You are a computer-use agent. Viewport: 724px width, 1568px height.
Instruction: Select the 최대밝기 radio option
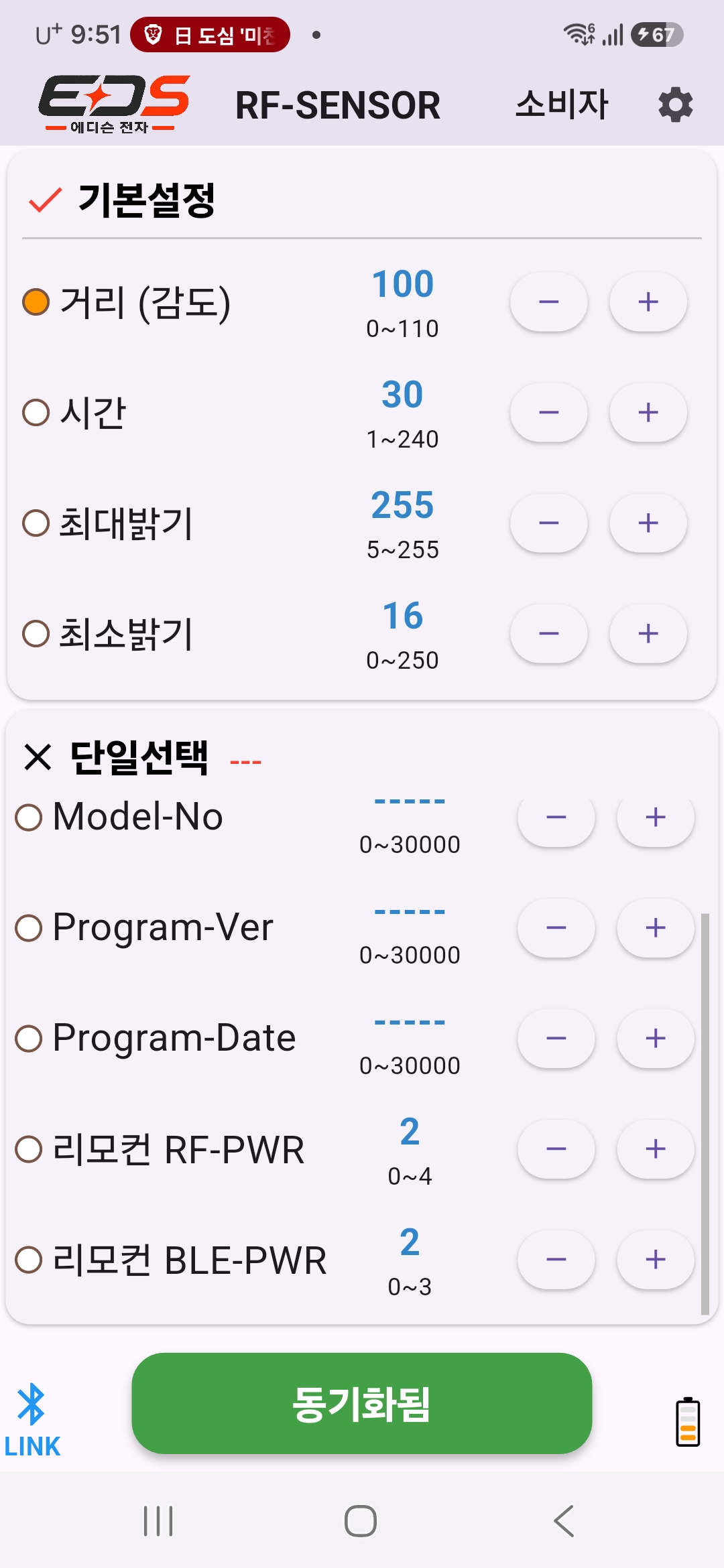pyautogui.click(x=36, y=523)
